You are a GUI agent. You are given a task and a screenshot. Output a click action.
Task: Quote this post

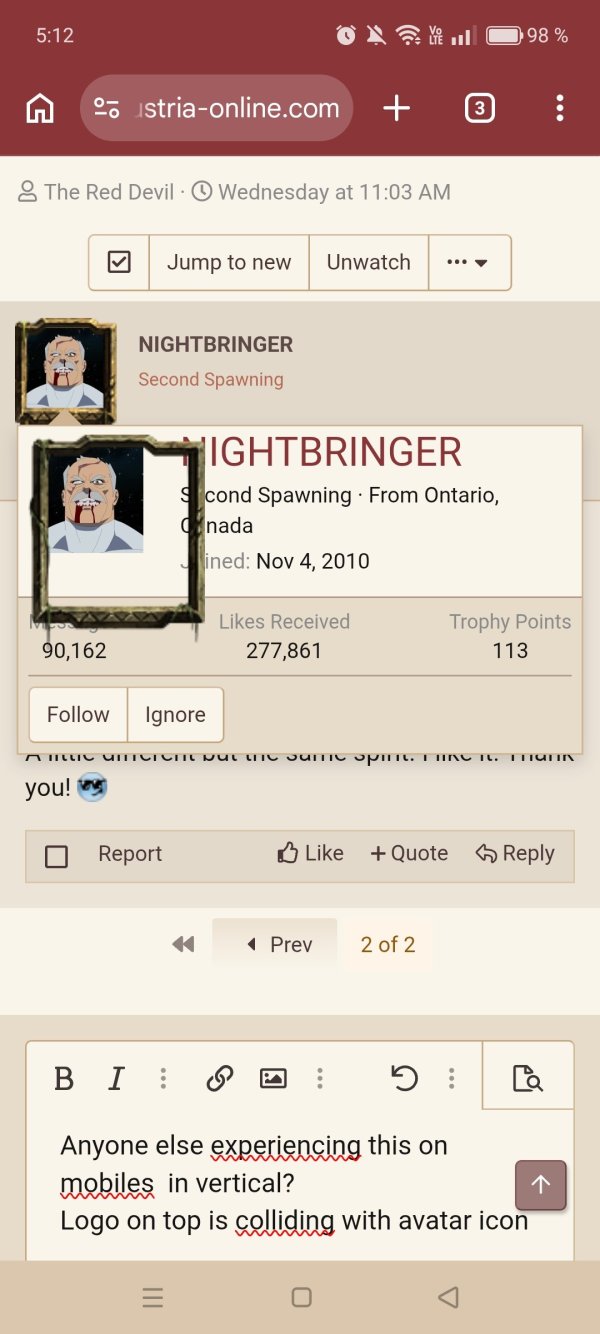(409, 854)
